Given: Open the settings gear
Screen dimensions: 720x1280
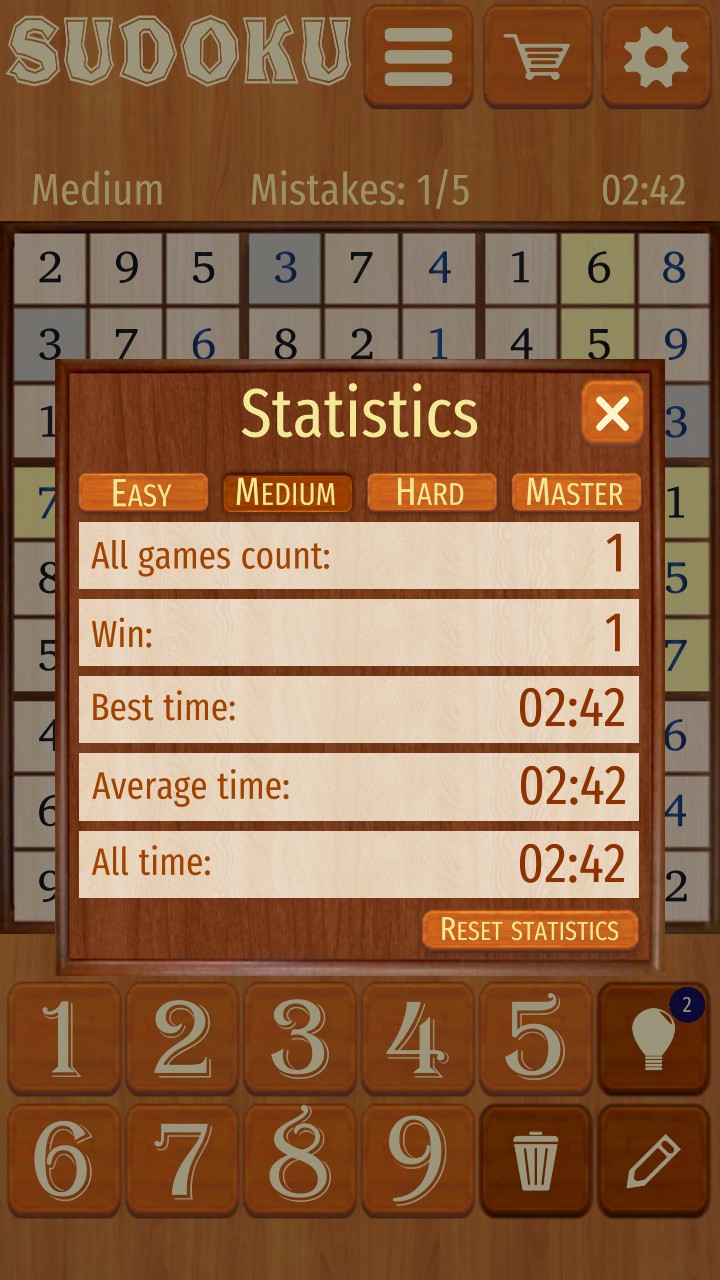Looking at the screenshot, I should 656,56.
